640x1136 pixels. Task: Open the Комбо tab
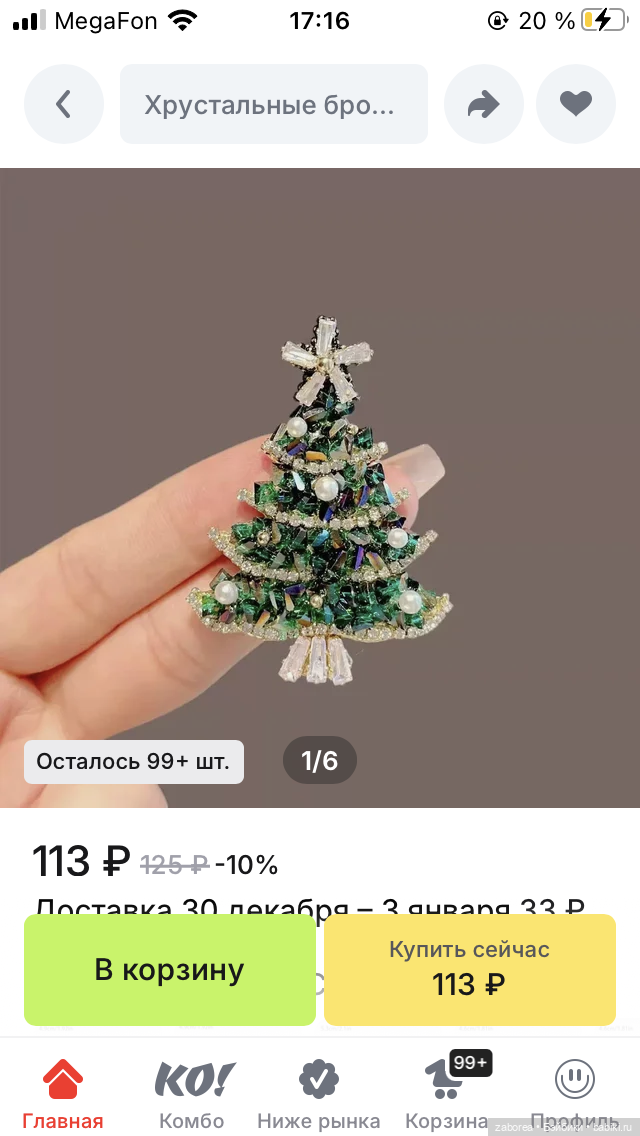pyautogui.click(x=192, y=1092)
